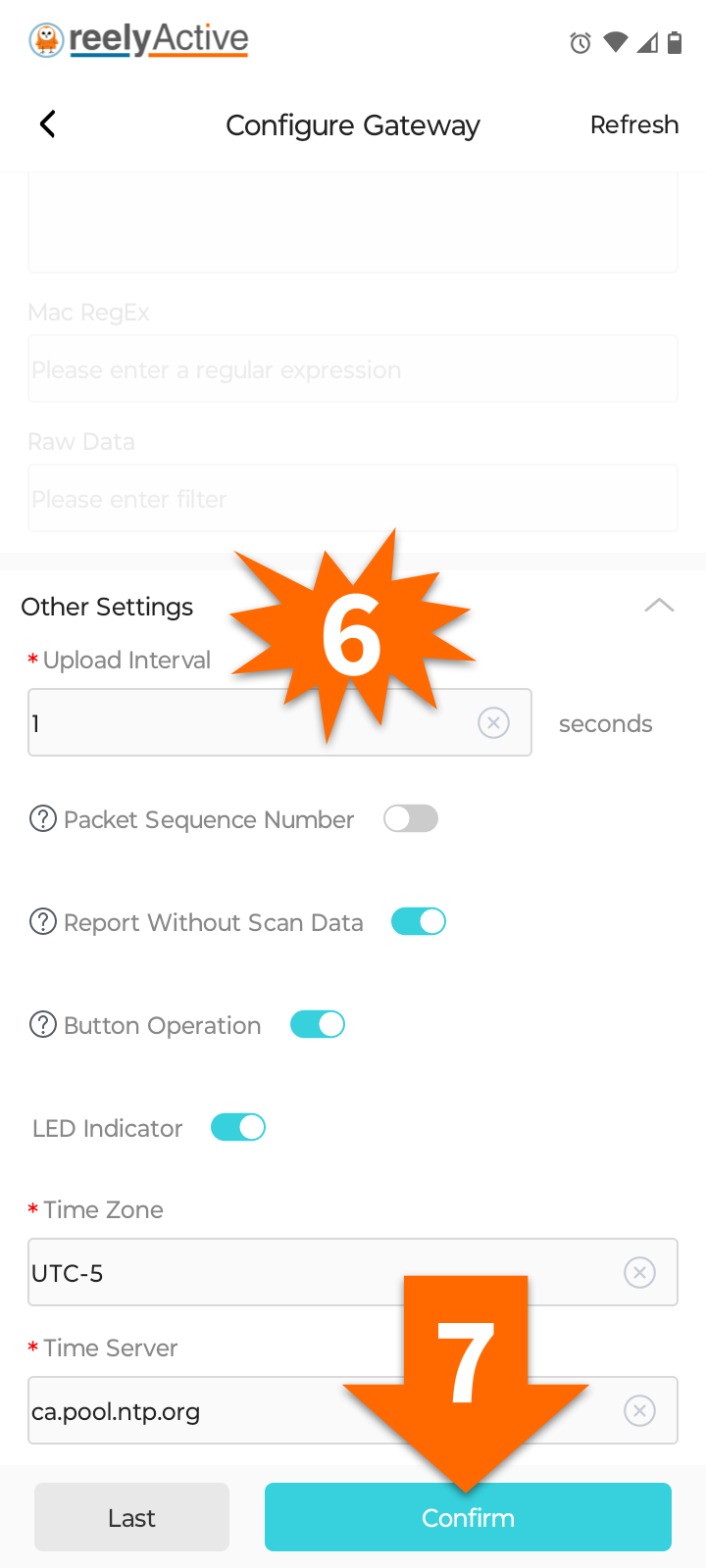Go back using the top-left arrow
The width and height of the screenshot is (706, 1568).
[47, 124]
